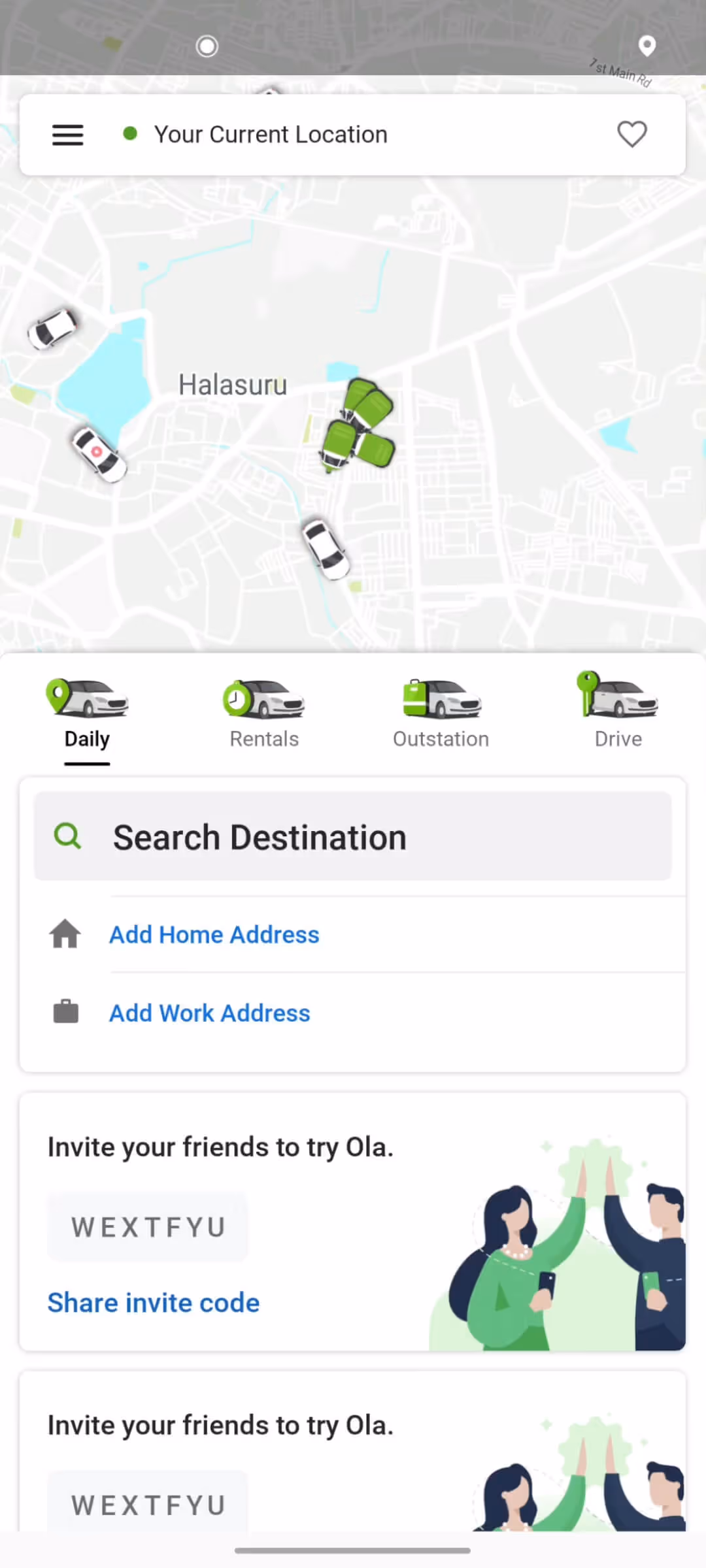This screenshot has height=1568, width=706.
Task: Switch to the Rentals tab
Action: click(x=264, y=714)
